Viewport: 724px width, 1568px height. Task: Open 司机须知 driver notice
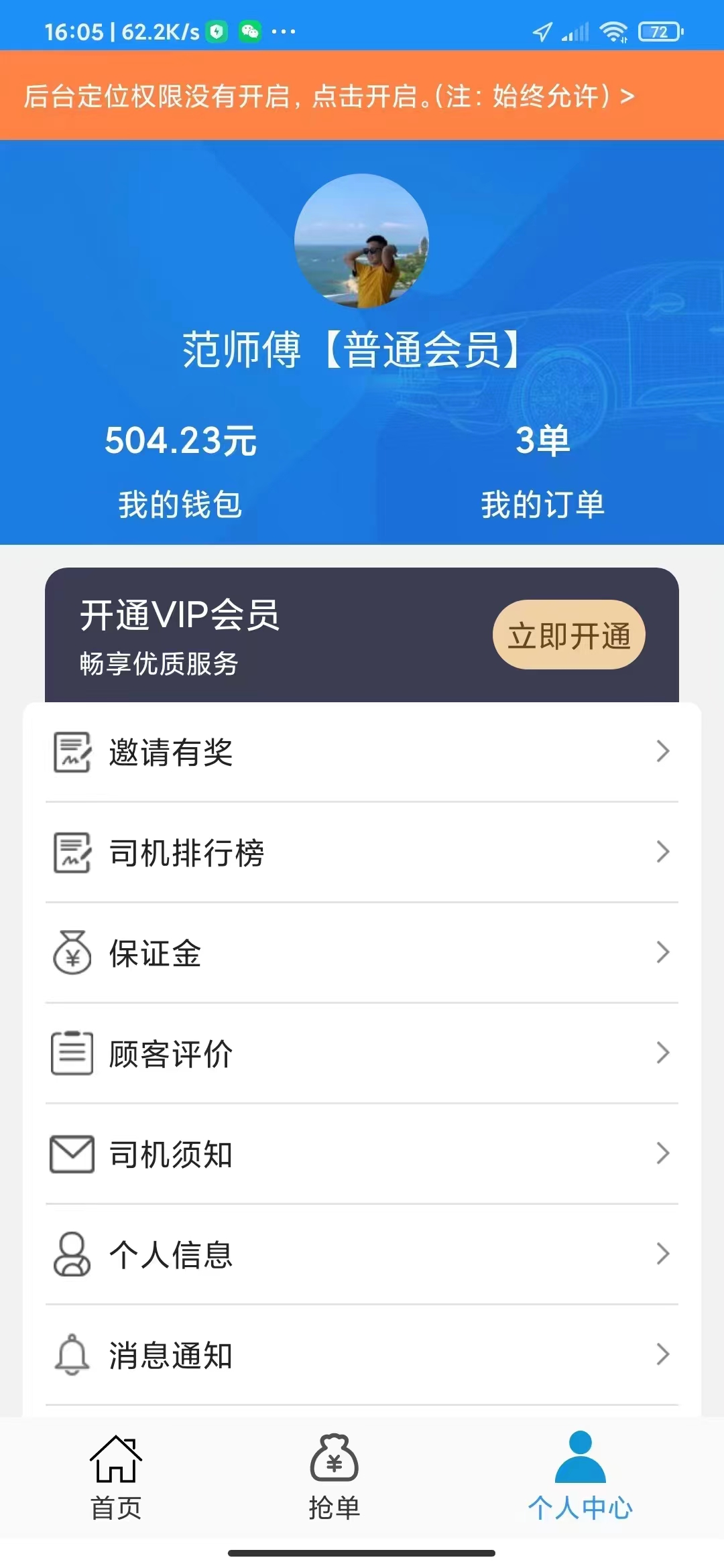coord(362,1154)
